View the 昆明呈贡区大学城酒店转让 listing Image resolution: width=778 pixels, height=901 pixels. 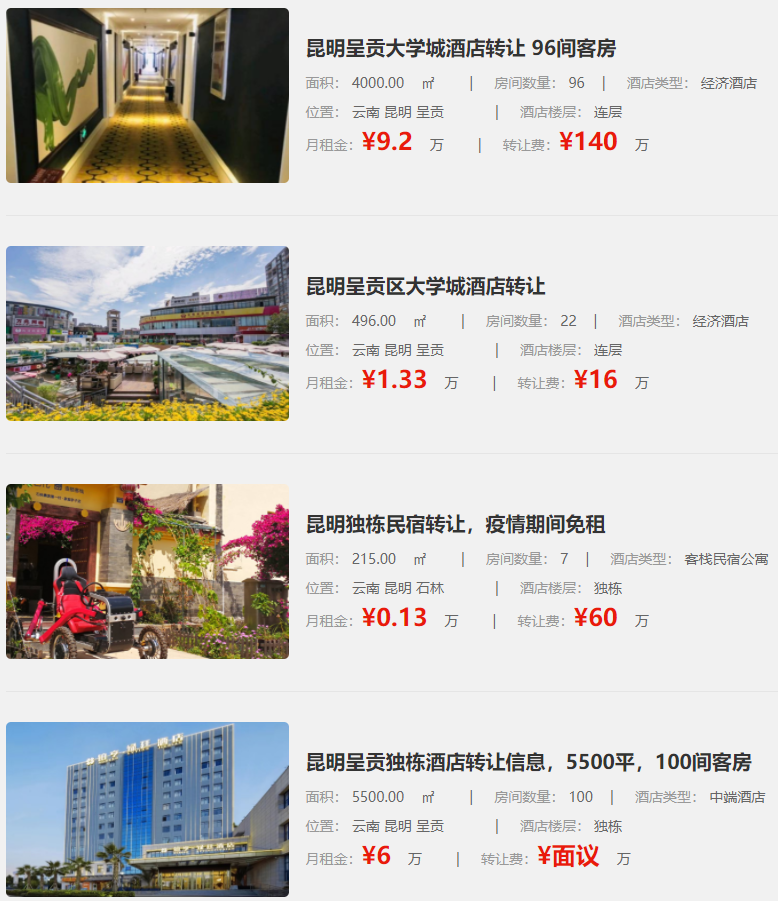tap(426, 287)
